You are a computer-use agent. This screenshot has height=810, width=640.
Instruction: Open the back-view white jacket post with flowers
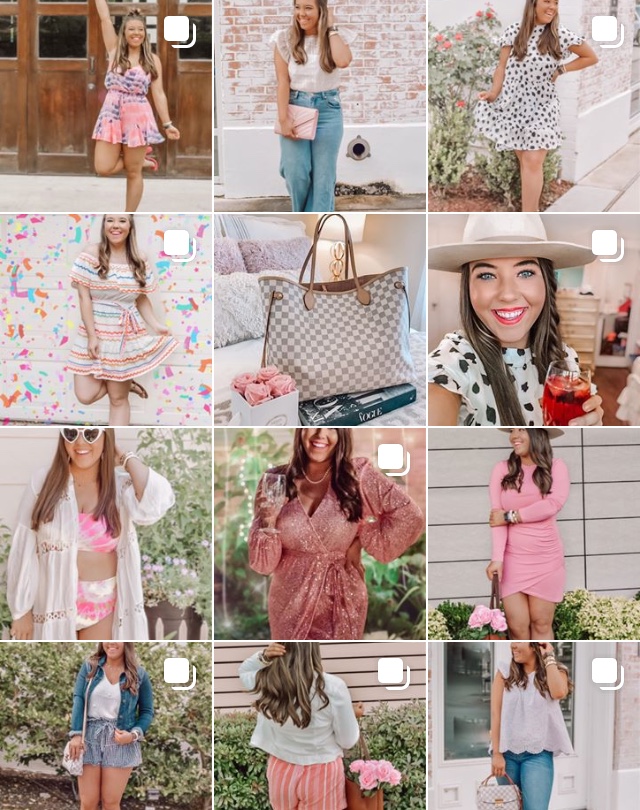319,727
